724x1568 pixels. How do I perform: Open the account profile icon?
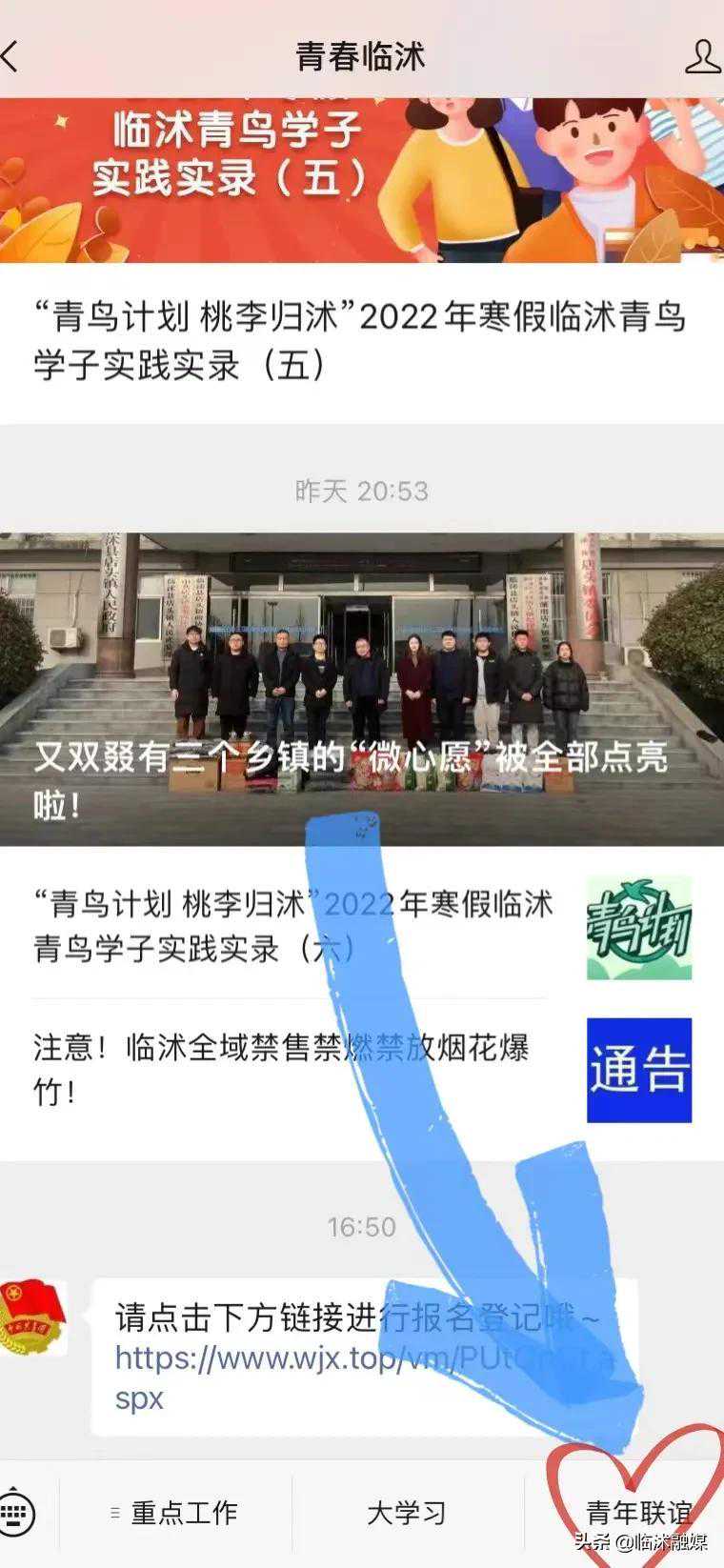point(702,57)
